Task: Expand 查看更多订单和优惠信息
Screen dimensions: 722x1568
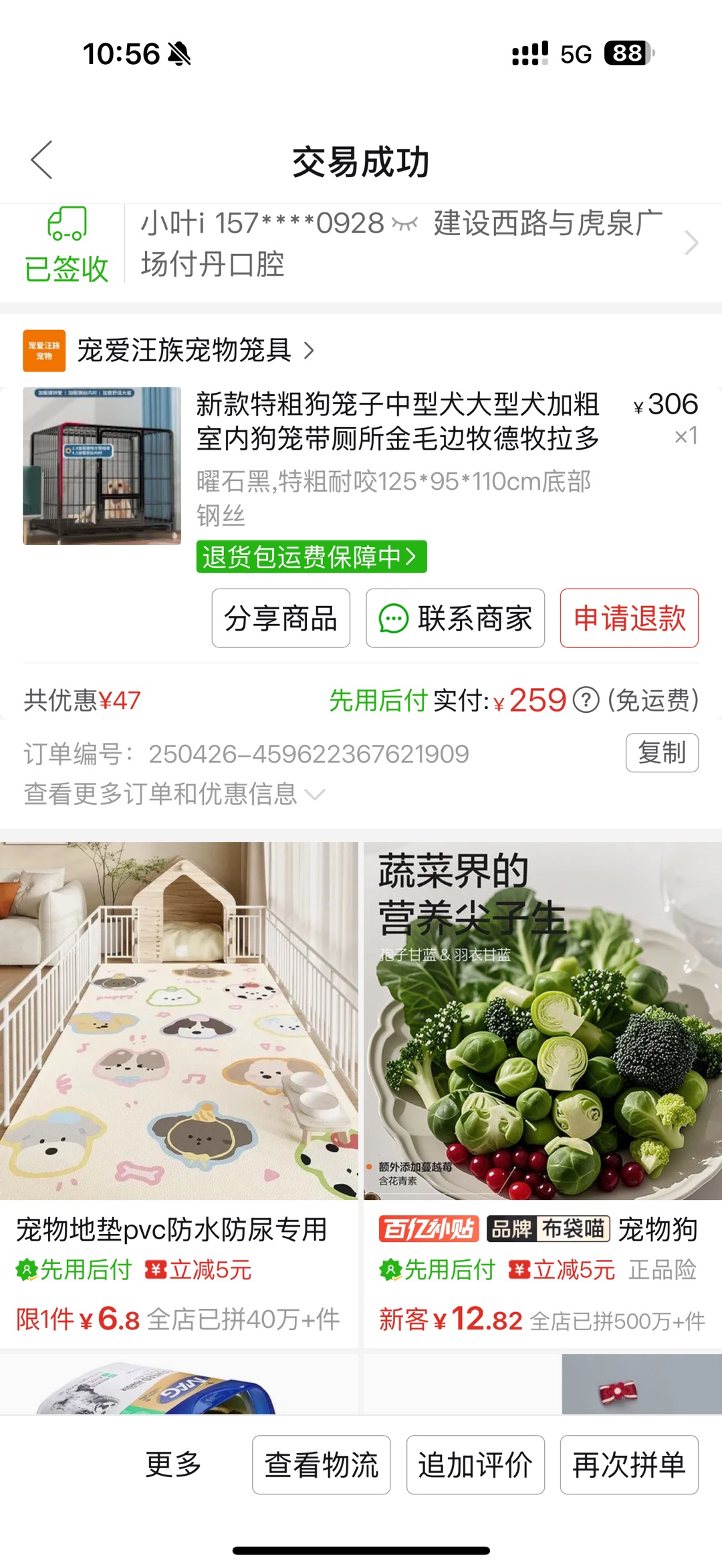Action: pyautogui.click(x=174, y=794)
